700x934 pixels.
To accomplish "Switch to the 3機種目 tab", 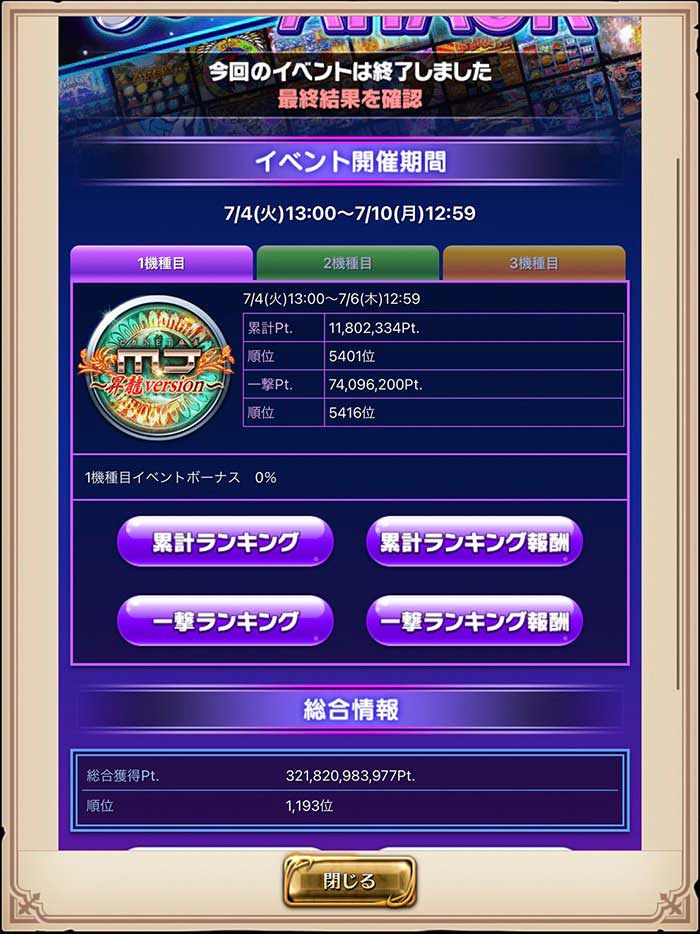I will 533,263.
